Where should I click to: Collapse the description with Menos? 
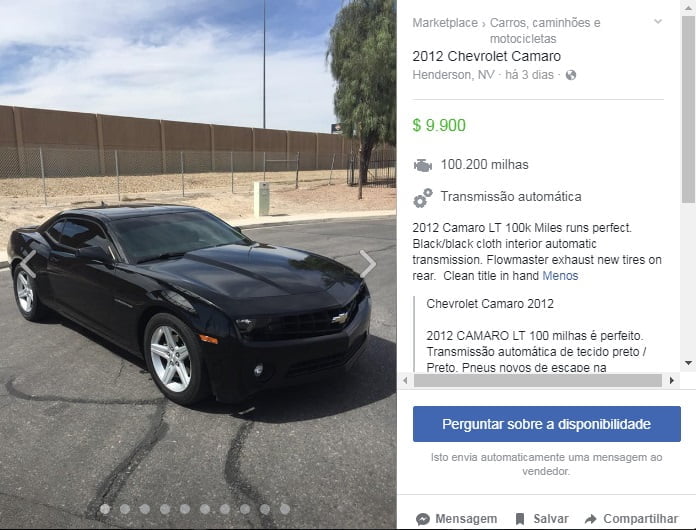[x=560, y=276]
